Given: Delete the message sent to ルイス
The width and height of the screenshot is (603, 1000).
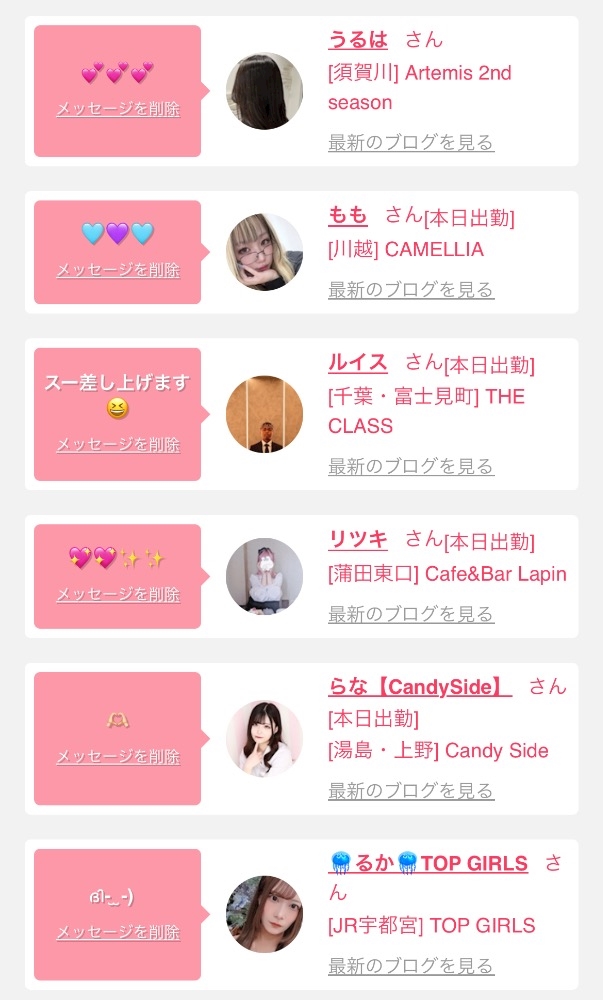Looking at the screenshot, I should pyautogui.click(x=118, y=444).
